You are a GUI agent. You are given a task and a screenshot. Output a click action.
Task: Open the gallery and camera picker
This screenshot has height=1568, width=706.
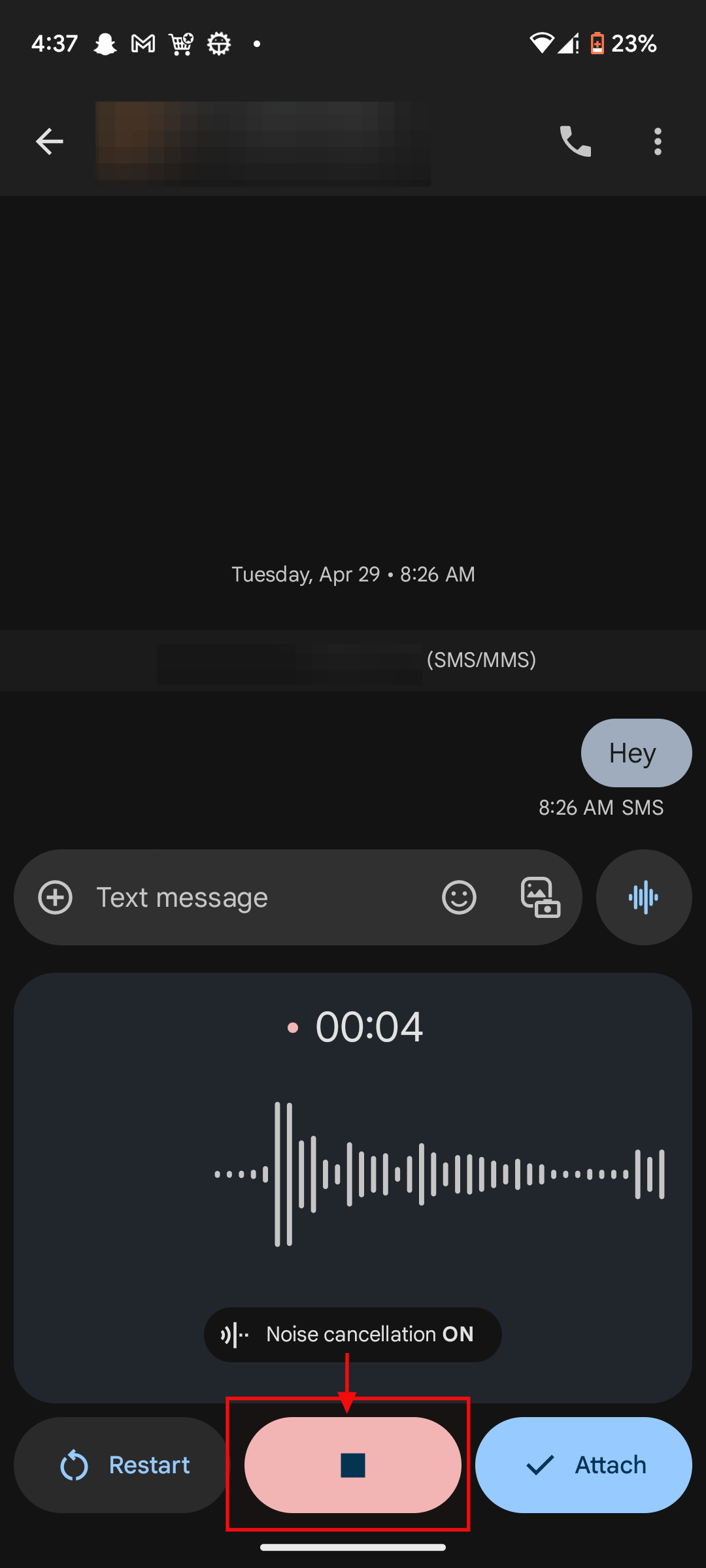(540, 897)
